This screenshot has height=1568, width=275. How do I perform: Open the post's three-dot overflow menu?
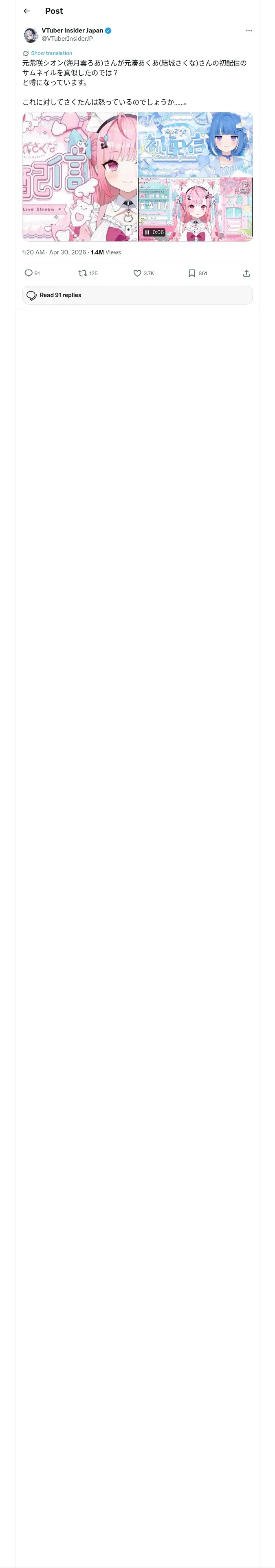coord(249,31)
